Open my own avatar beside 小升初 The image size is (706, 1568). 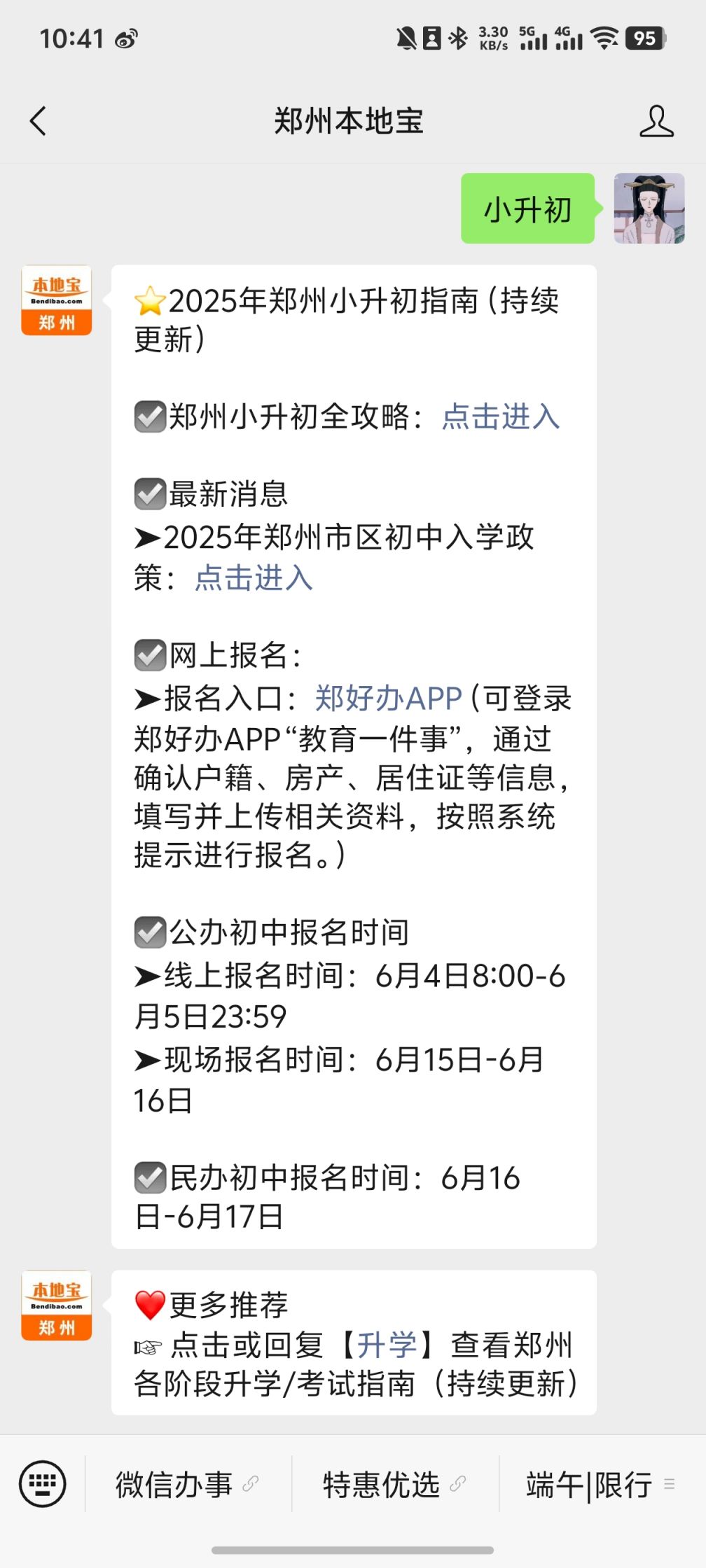(649, 209)
